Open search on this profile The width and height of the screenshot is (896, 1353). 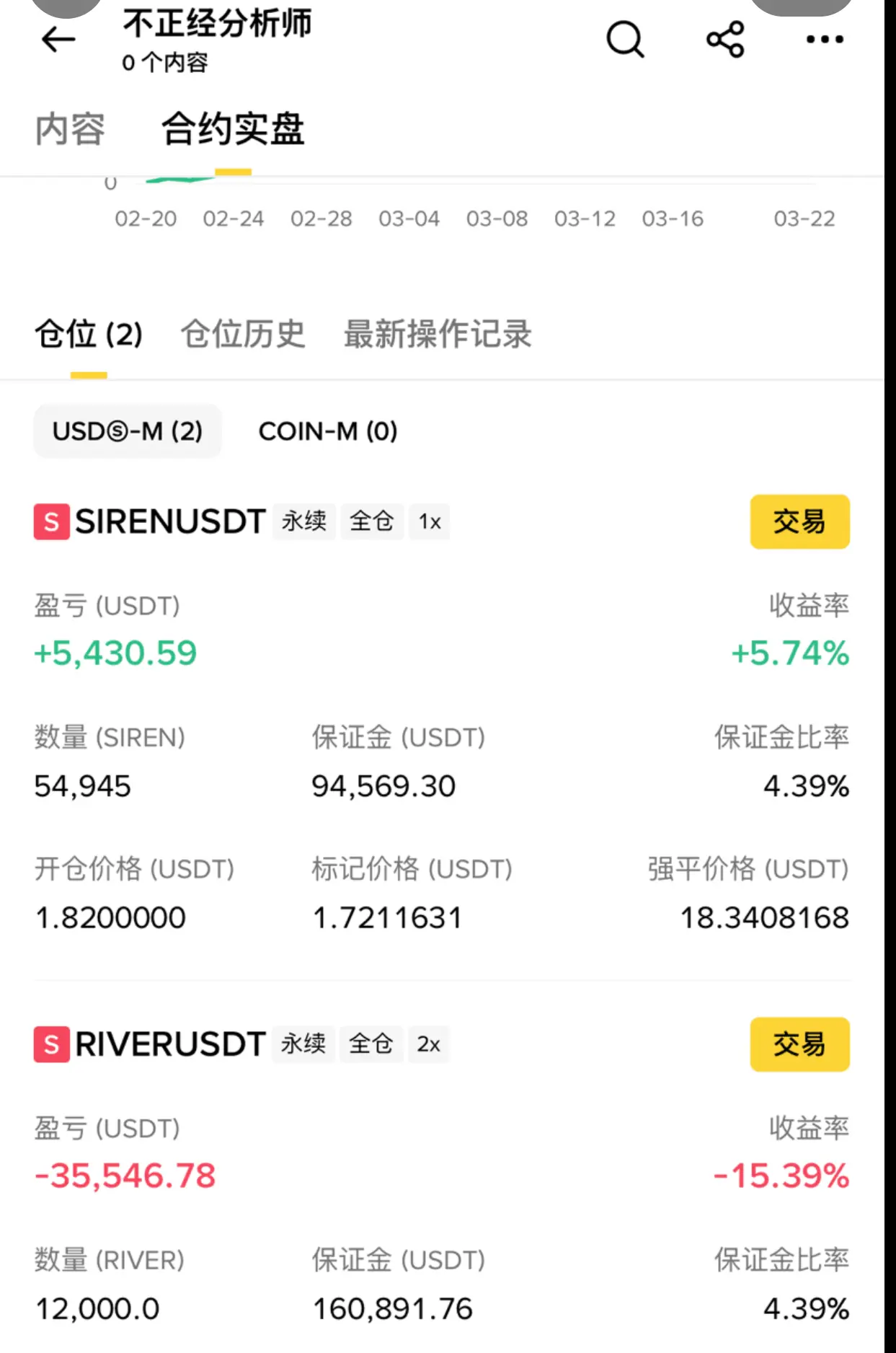pyautogui.click(x=625, y=40)
